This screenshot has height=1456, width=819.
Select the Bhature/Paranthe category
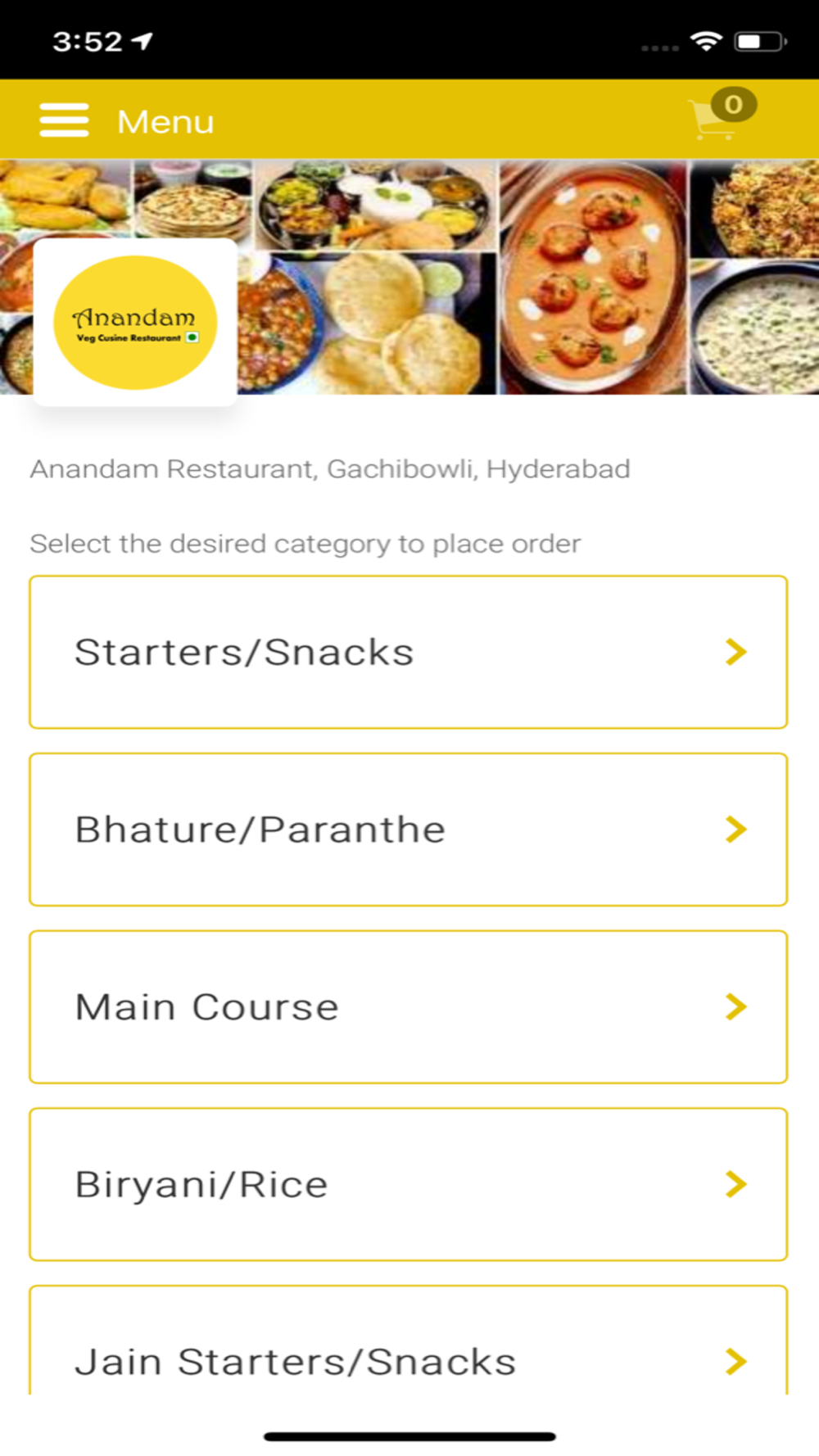[408, 830]
